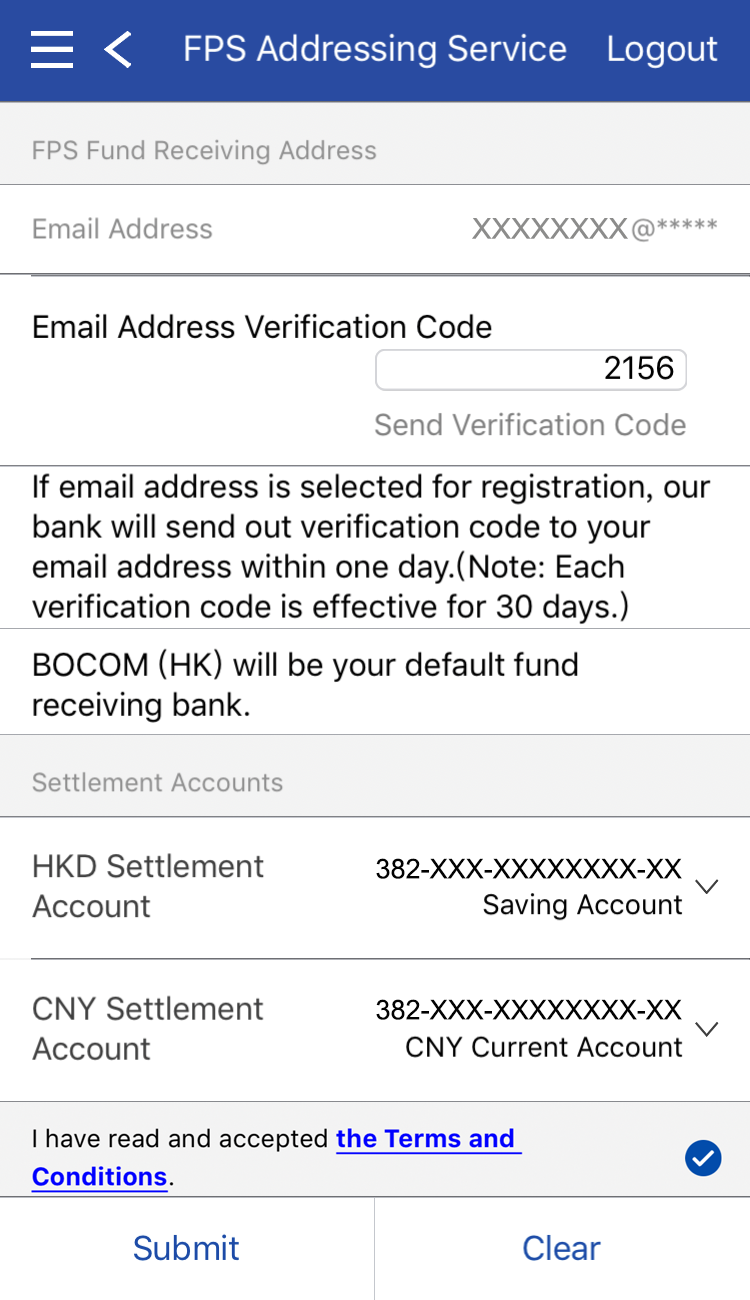Screen dimensions: 750x1300
Task: Expand the HKD Settlement Account dropdown
Action: click(x=707, y=886)
